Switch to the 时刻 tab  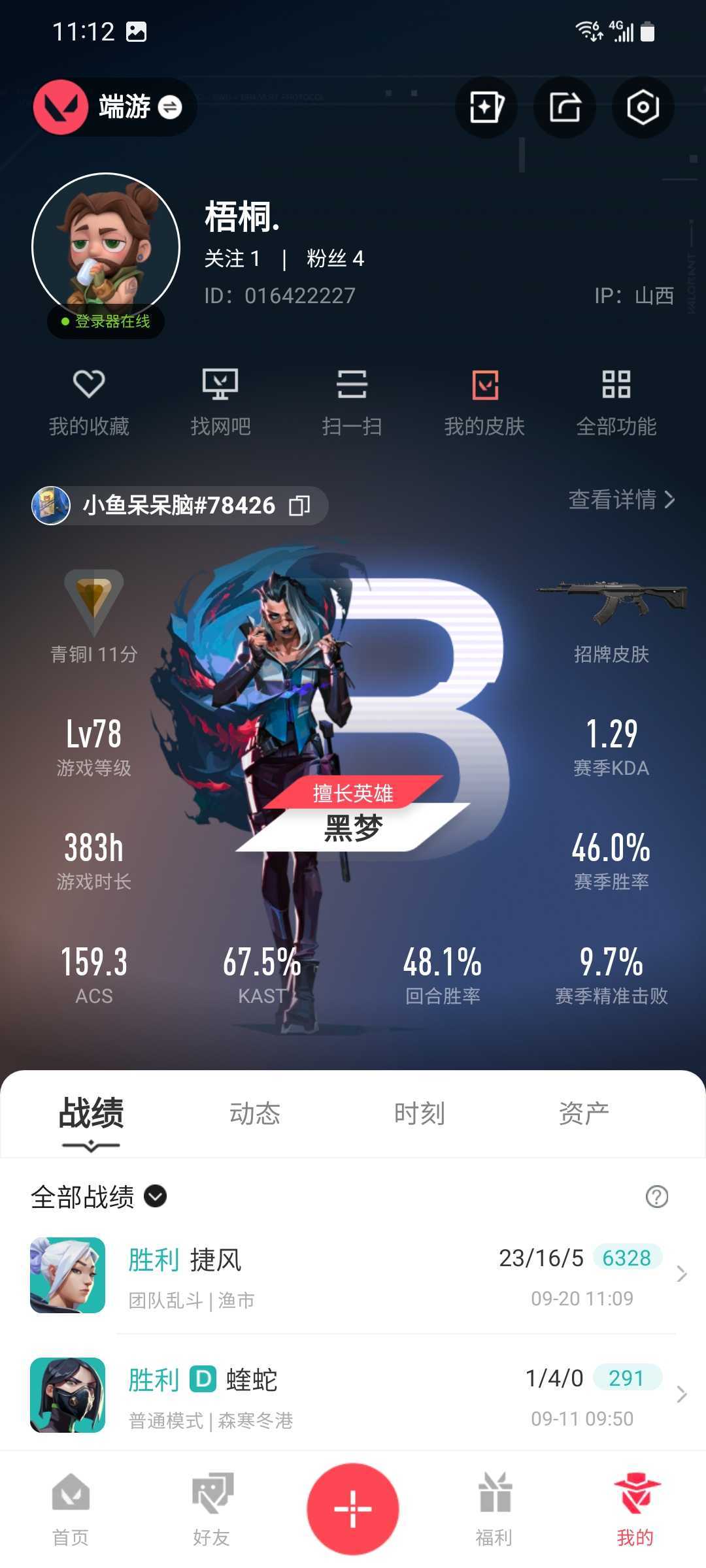420,1113
